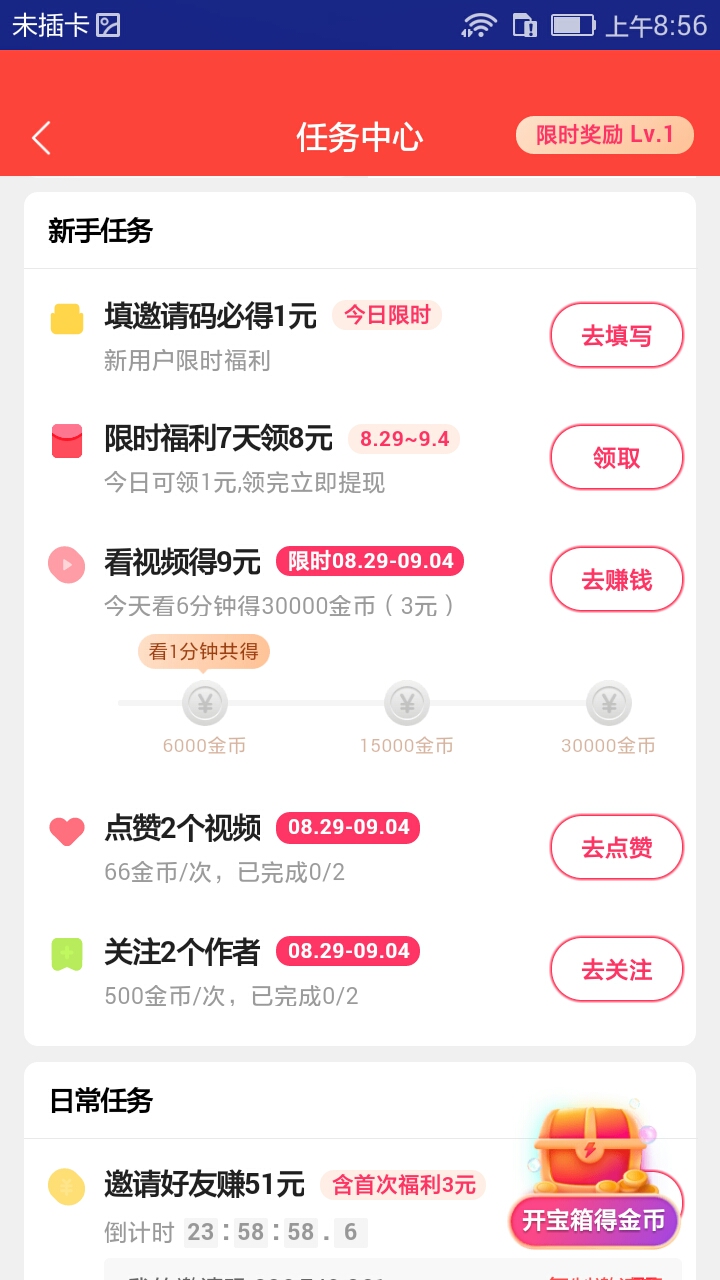The image size is (720, 1280).
Task: Tap the 开宝箱得金币 button
Action: pyautogui.click(x=593, y=1221)
